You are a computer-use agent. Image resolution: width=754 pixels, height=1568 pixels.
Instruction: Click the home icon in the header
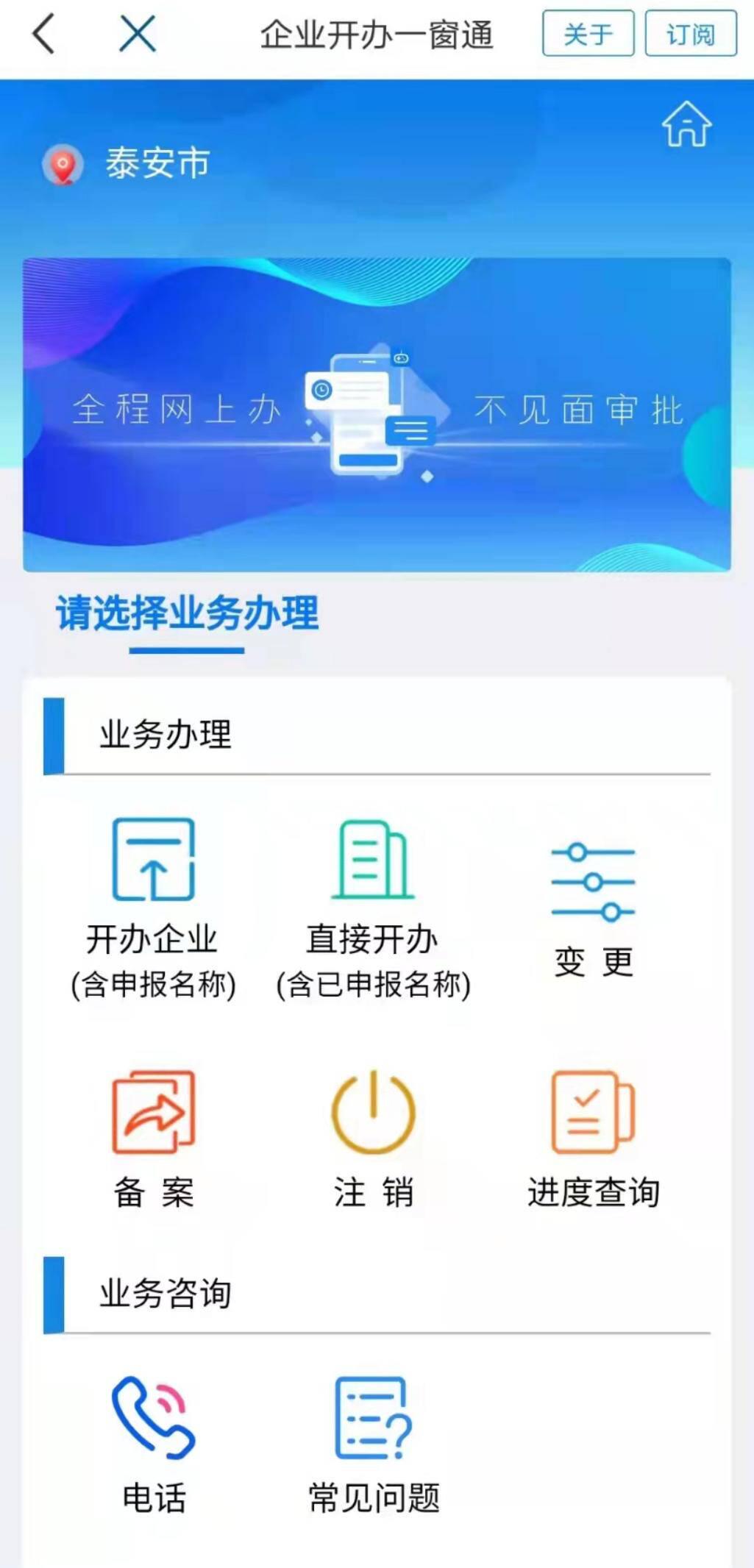click(687, 126)
